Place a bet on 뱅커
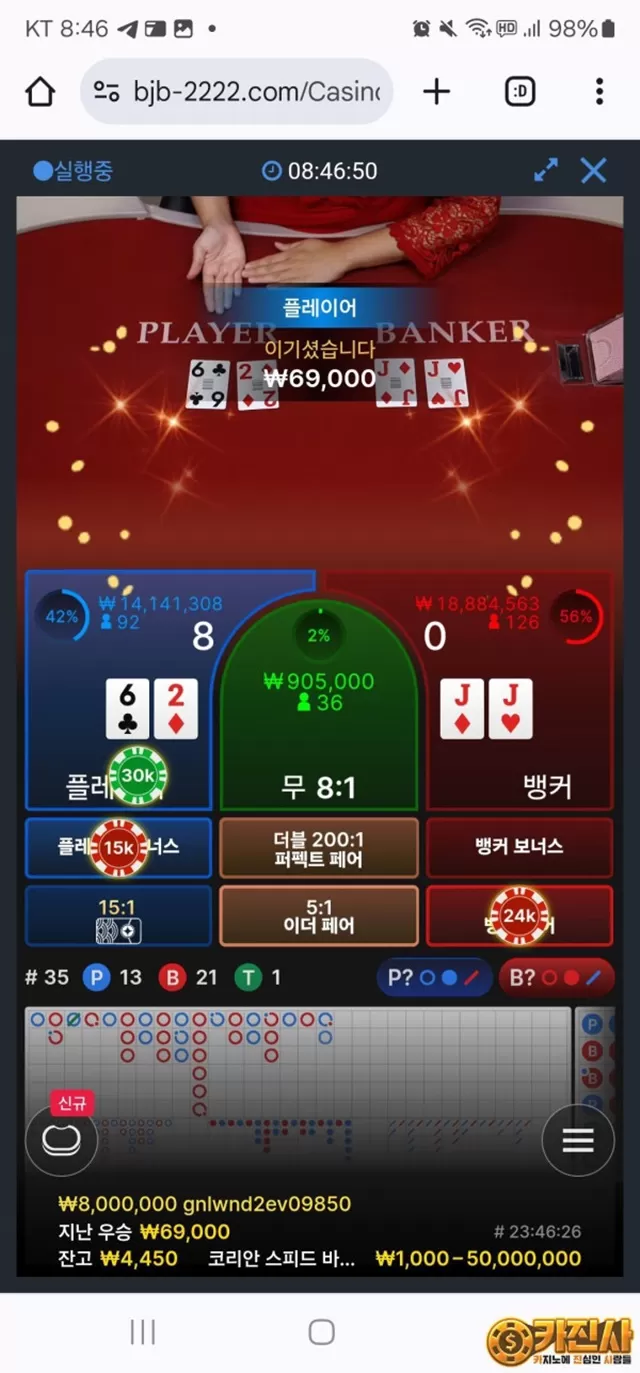 pos(520,690)
